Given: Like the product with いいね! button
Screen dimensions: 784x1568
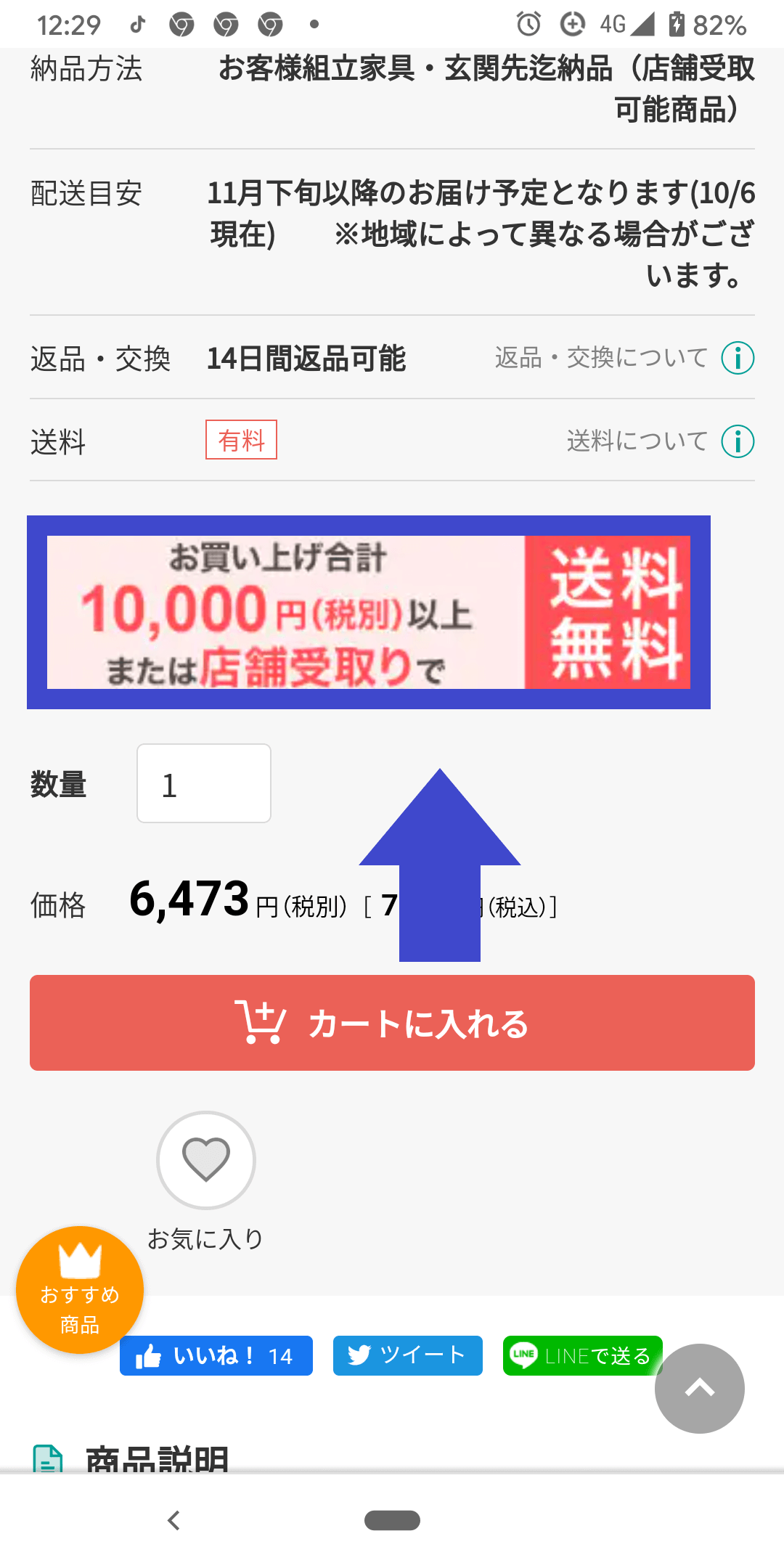Looking at the screenshot, I should click(x=216, y=1355).
